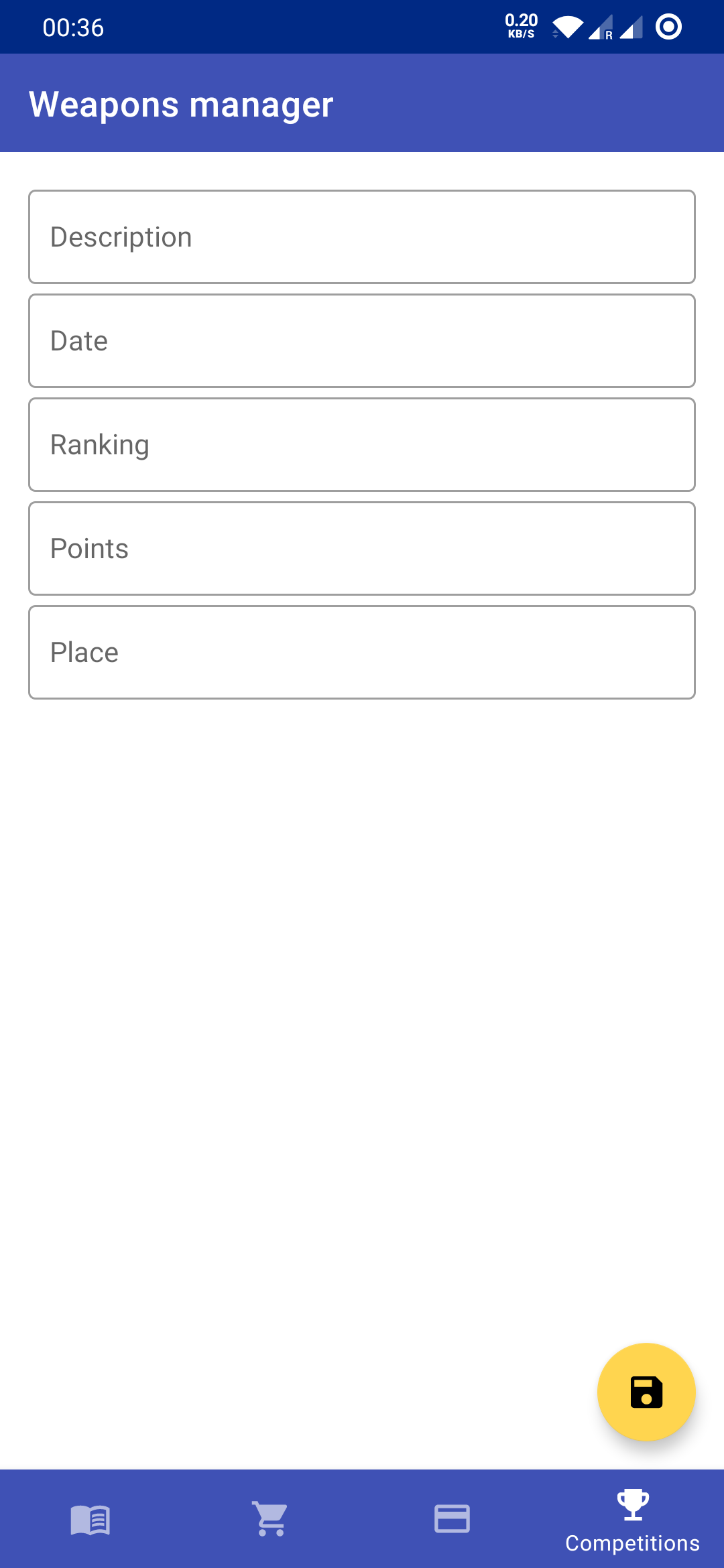Select the Date field
The image size is (724, 1568).
pos(362,340)
